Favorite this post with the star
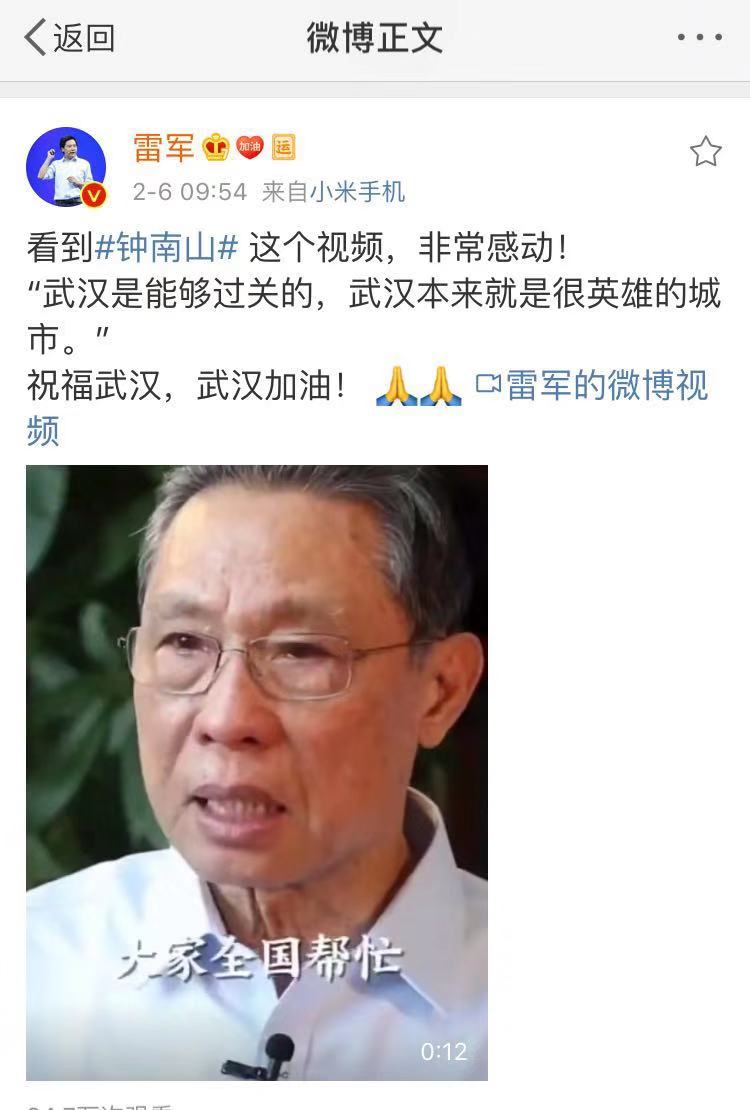The width and height of the screenshot is (750, 1110). coord(705,152)
